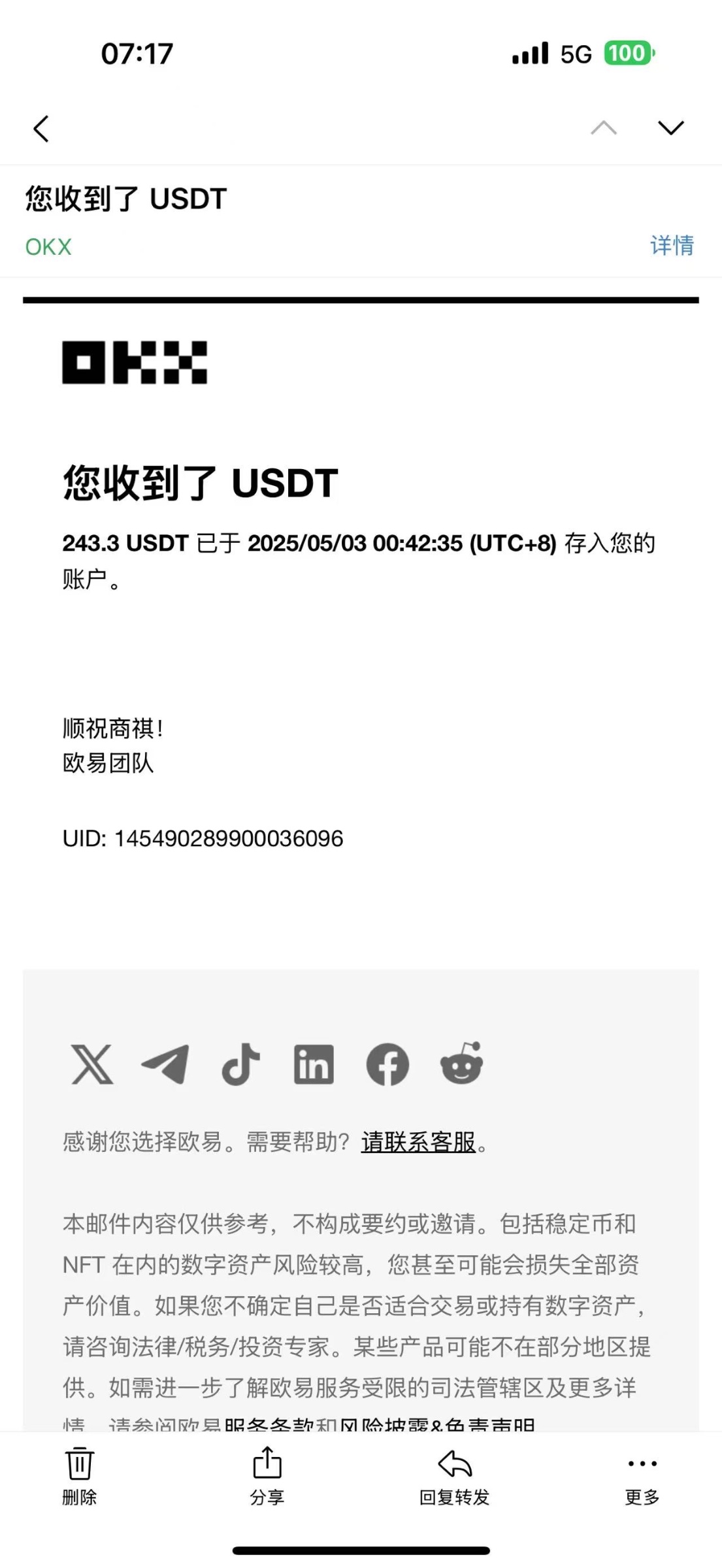Tap the 请联系客服 support link
The height and width of the screenshot is (1568, 722).
[418, 1142]
